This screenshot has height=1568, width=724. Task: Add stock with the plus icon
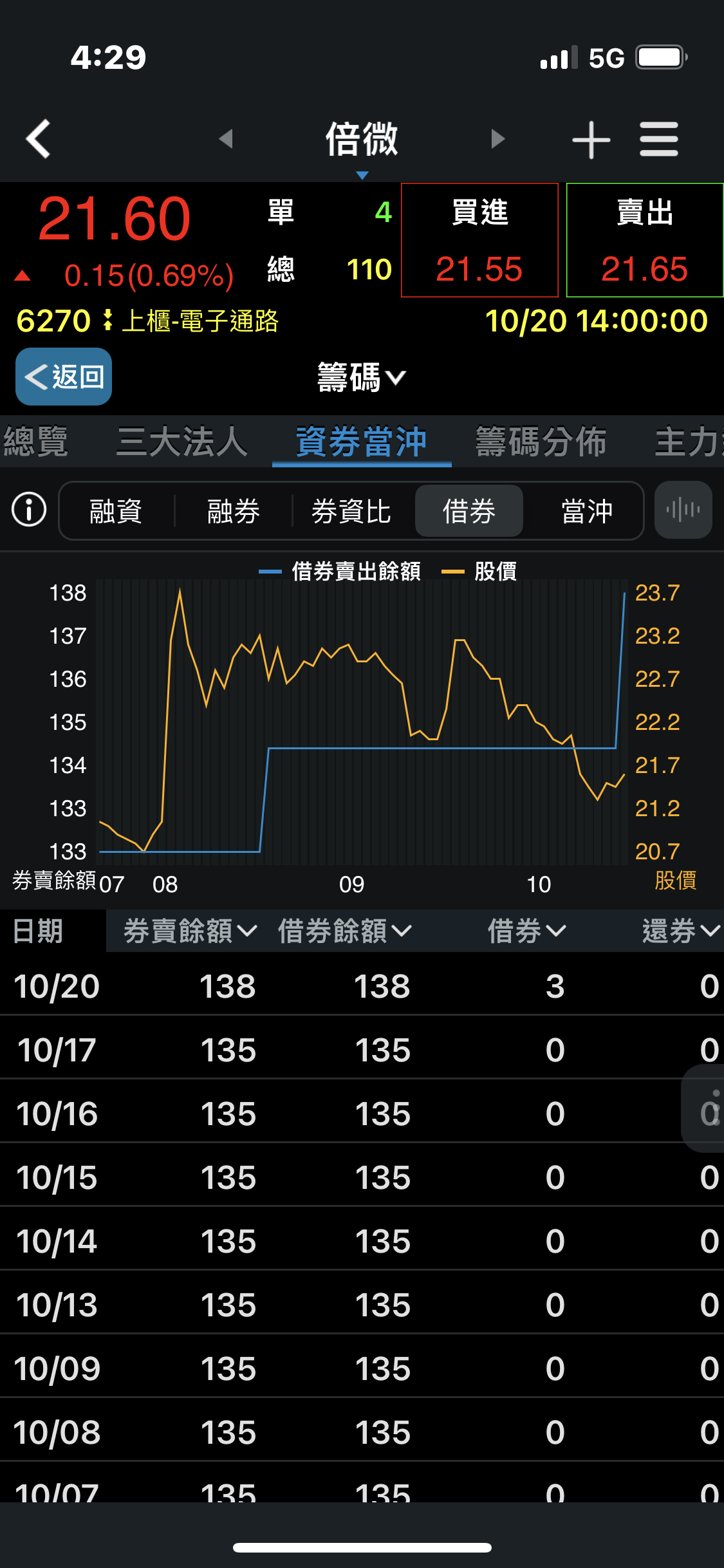coord(591,140)
